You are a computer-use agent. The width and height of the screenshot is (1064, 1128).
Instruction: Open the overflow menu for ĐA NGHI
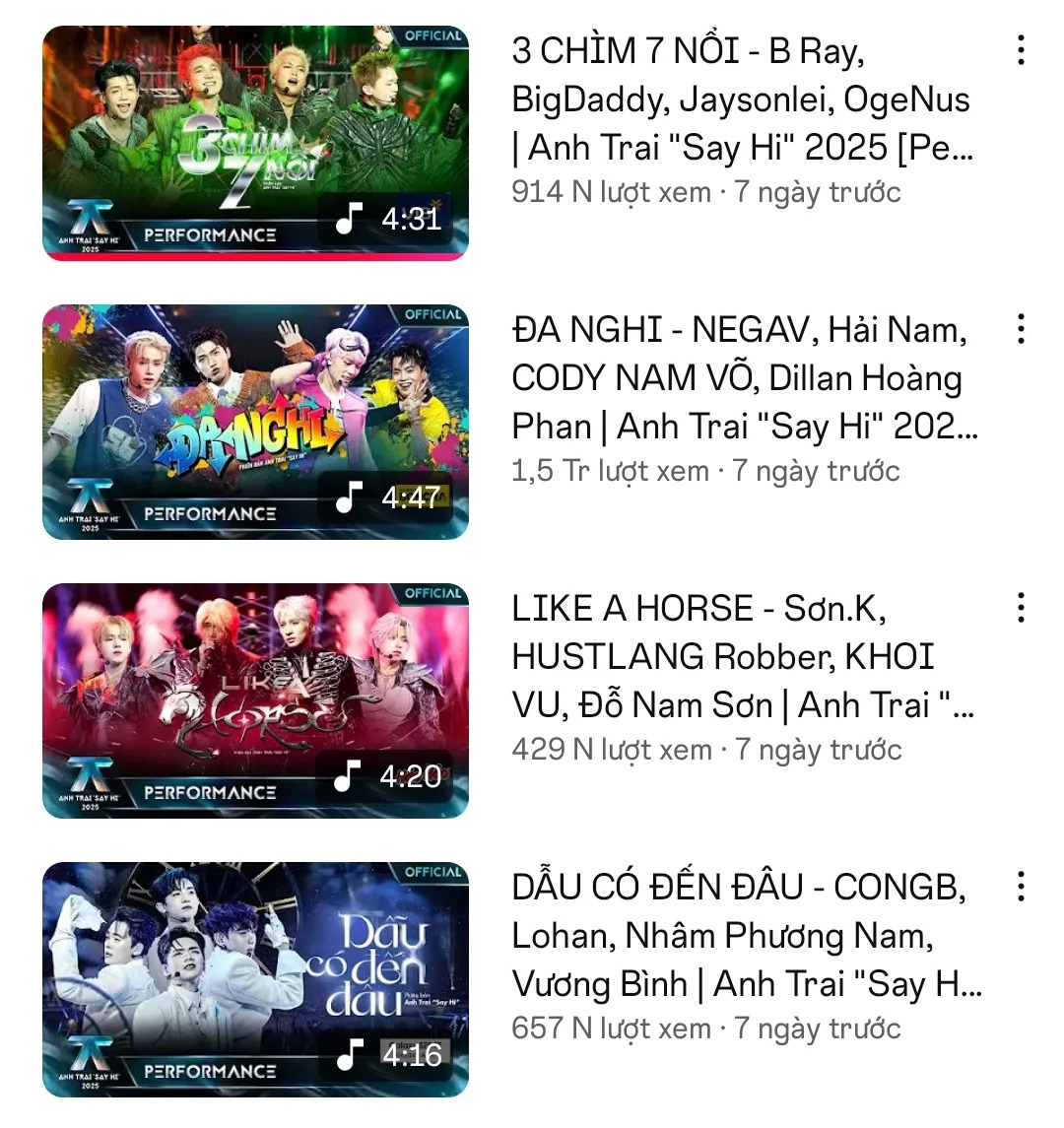pos(1021,329)
